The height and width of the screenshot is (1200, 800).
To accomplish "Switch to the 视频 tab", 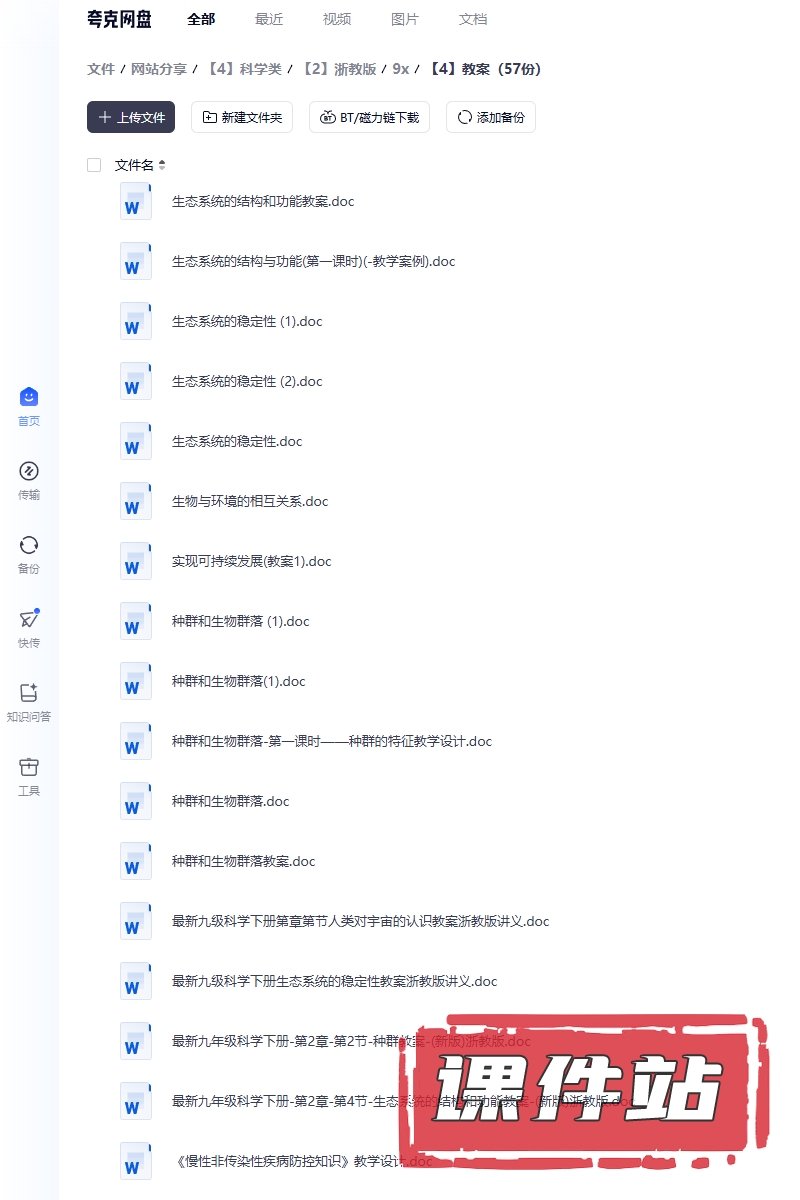I will pos(337,19).
